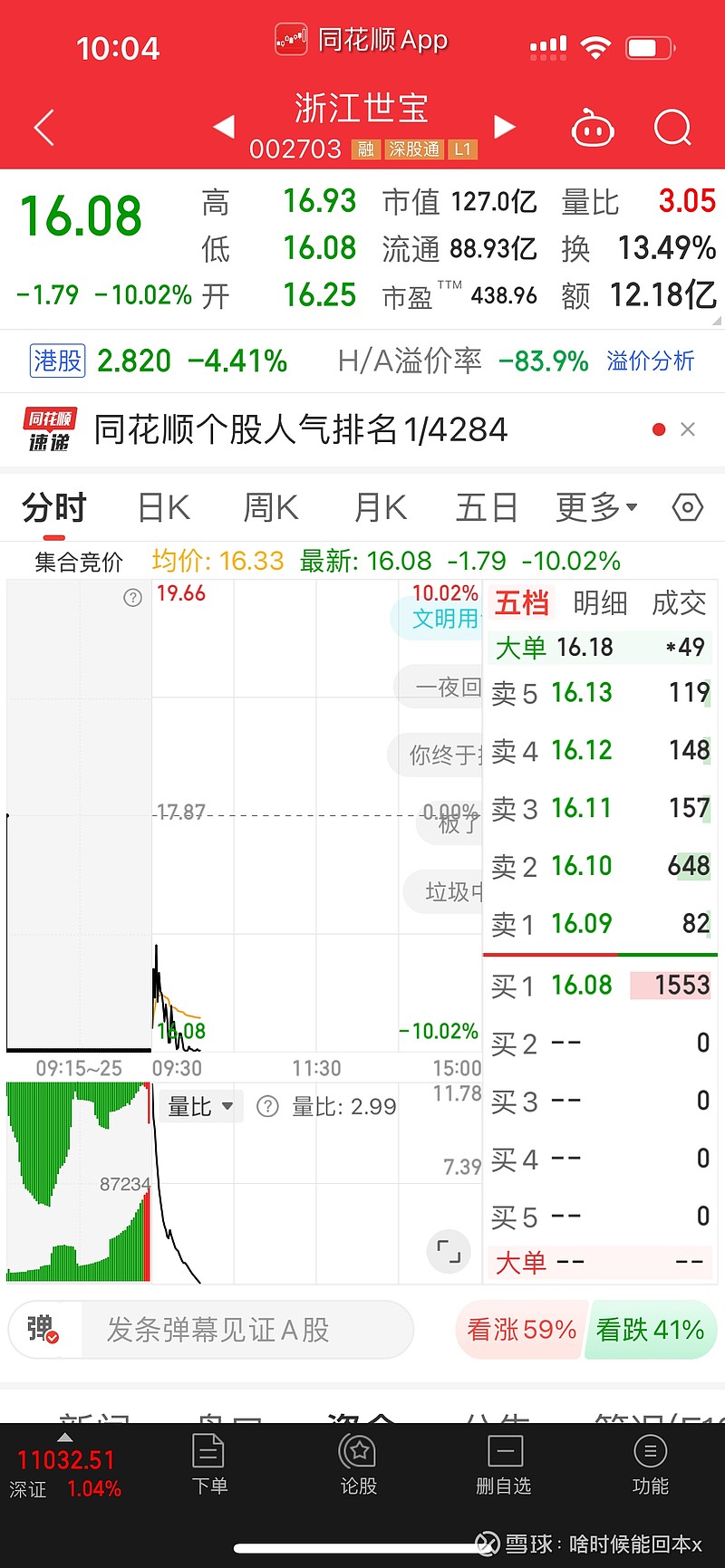Open chart settings hexagon icon
This screenshot has width=725, height=1568.
click(x=688, y=508)
